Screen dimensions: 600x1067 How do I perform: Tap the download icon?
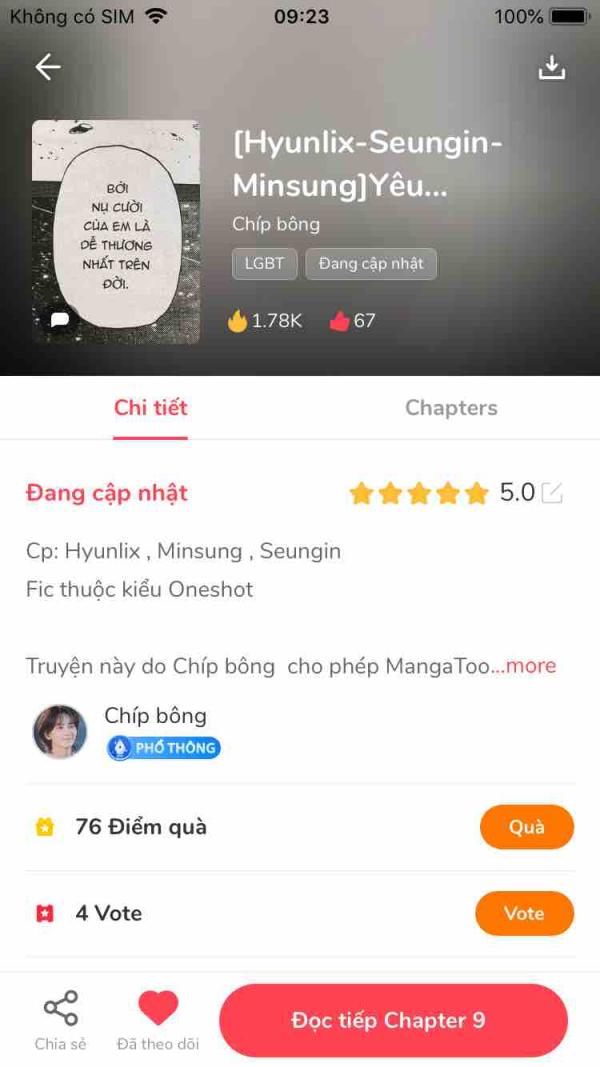(x=552, y=67)
